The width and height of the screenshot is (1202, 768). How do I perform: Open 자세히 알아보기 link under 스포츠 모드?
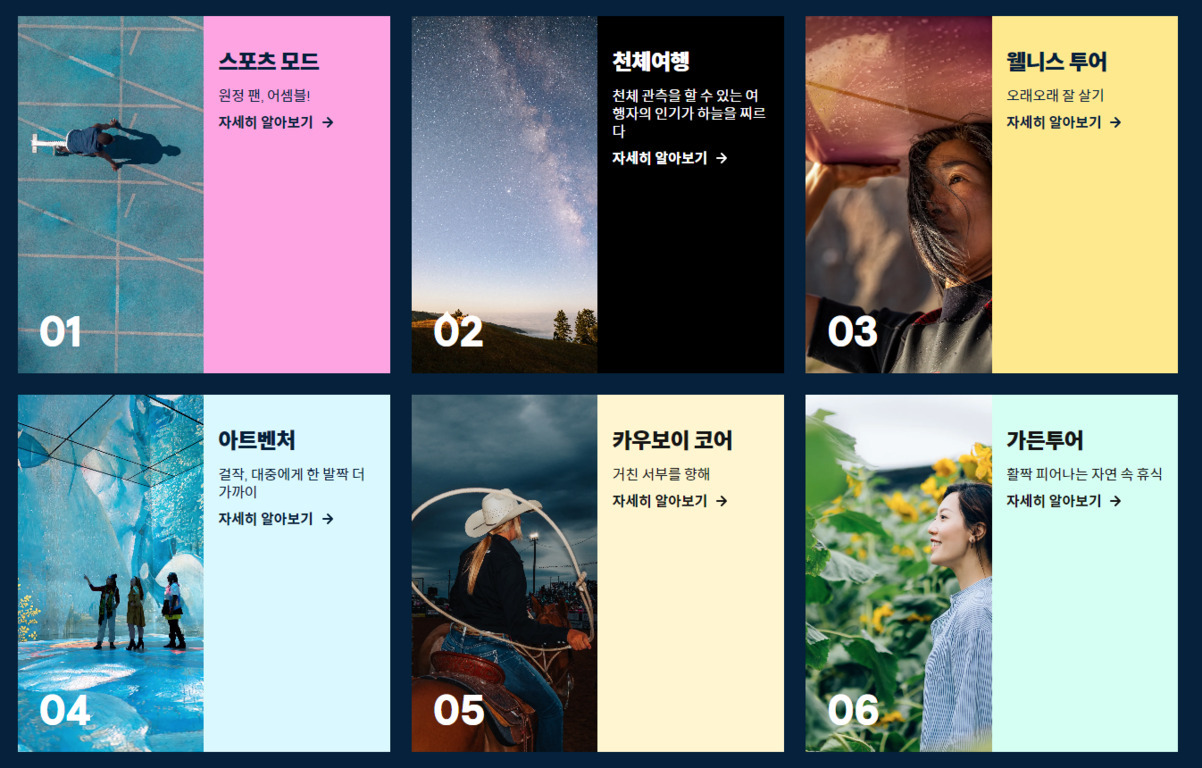coord(275,122)
